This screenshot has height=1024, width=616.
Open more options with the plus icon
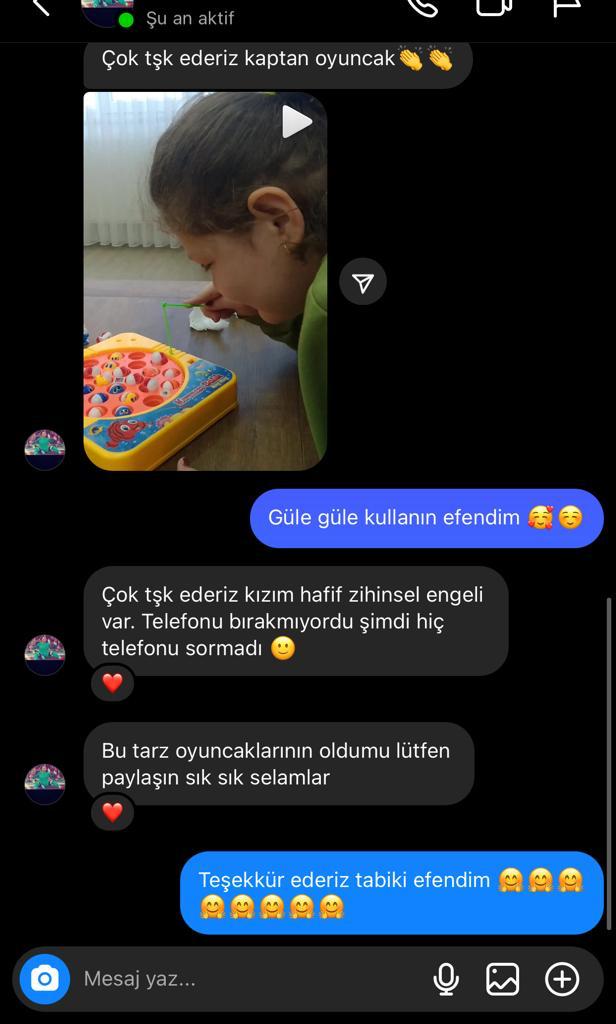pyautogui.click(x=562, y=979)
